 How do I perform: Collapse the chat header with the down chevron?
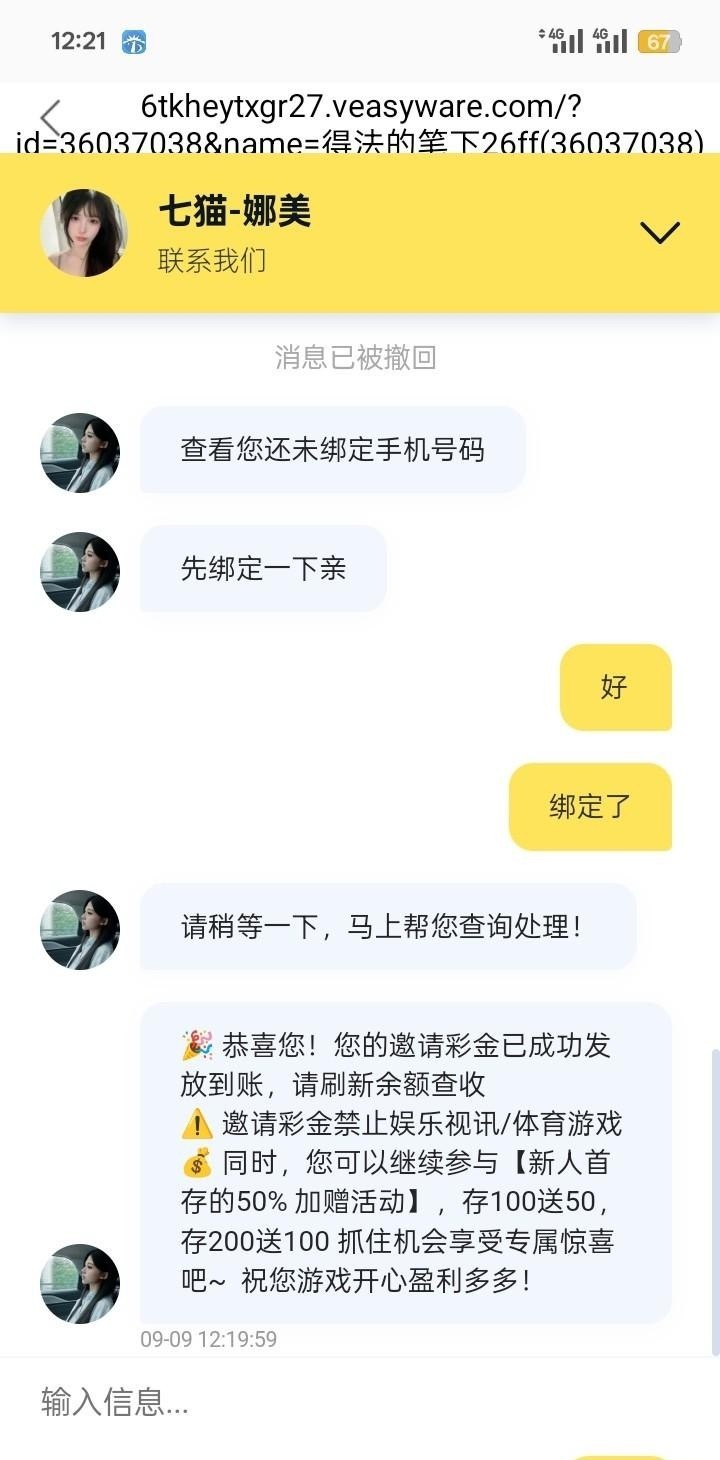pyautogui.click(x=658, y=233)
